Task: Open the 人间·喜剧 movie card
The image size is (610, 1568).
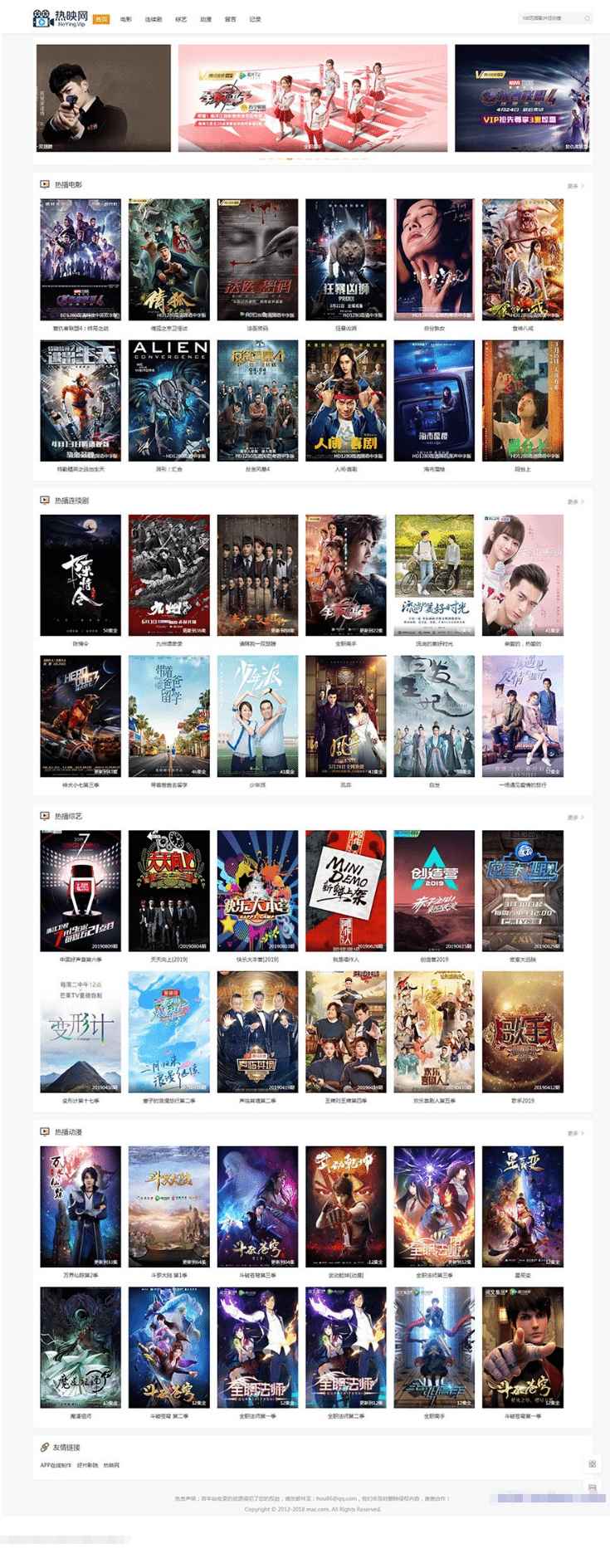Action: 345,400
